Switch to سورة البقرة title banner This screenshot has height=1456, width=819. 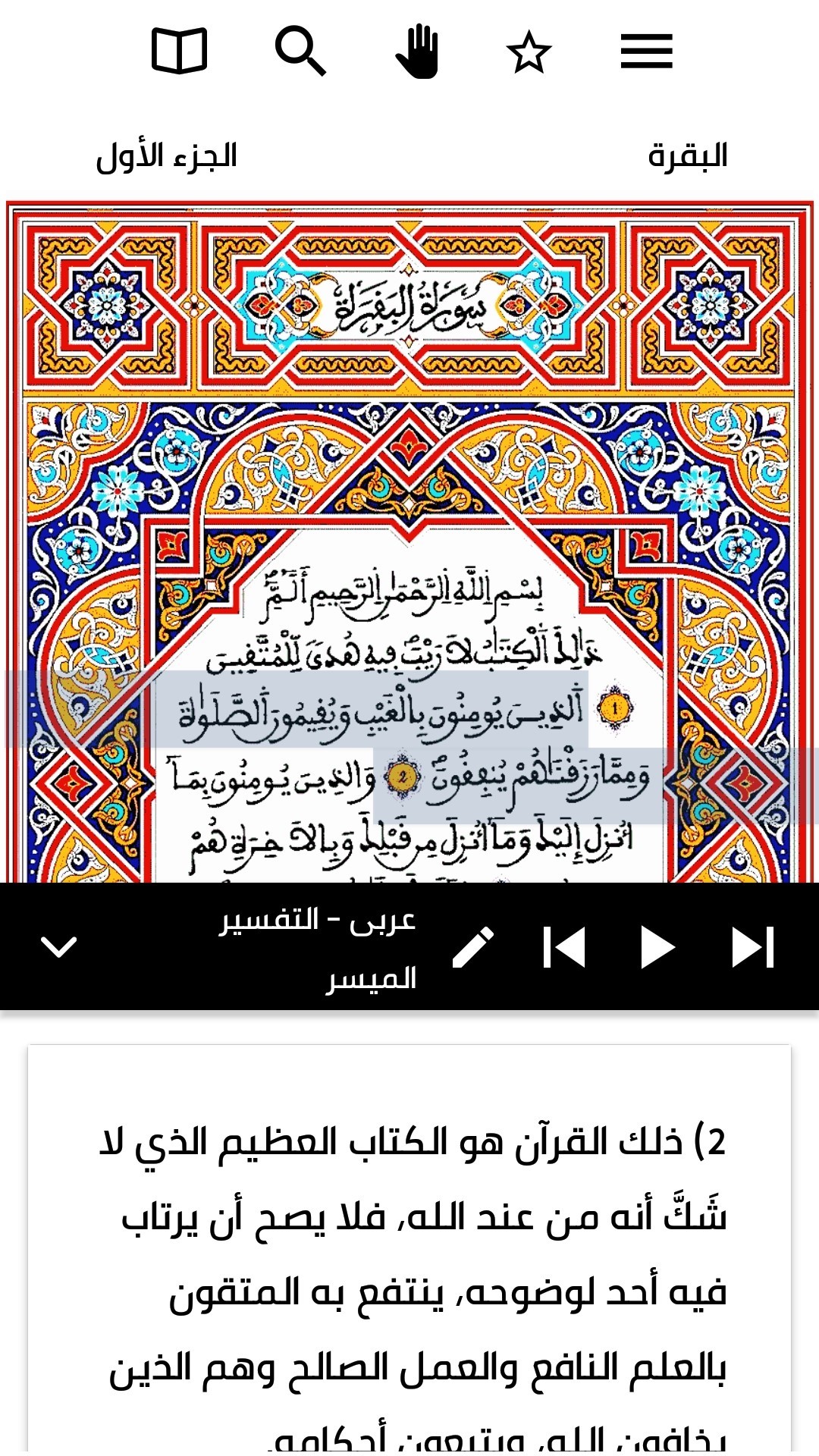pyautogui.click(x=409, y=303)
